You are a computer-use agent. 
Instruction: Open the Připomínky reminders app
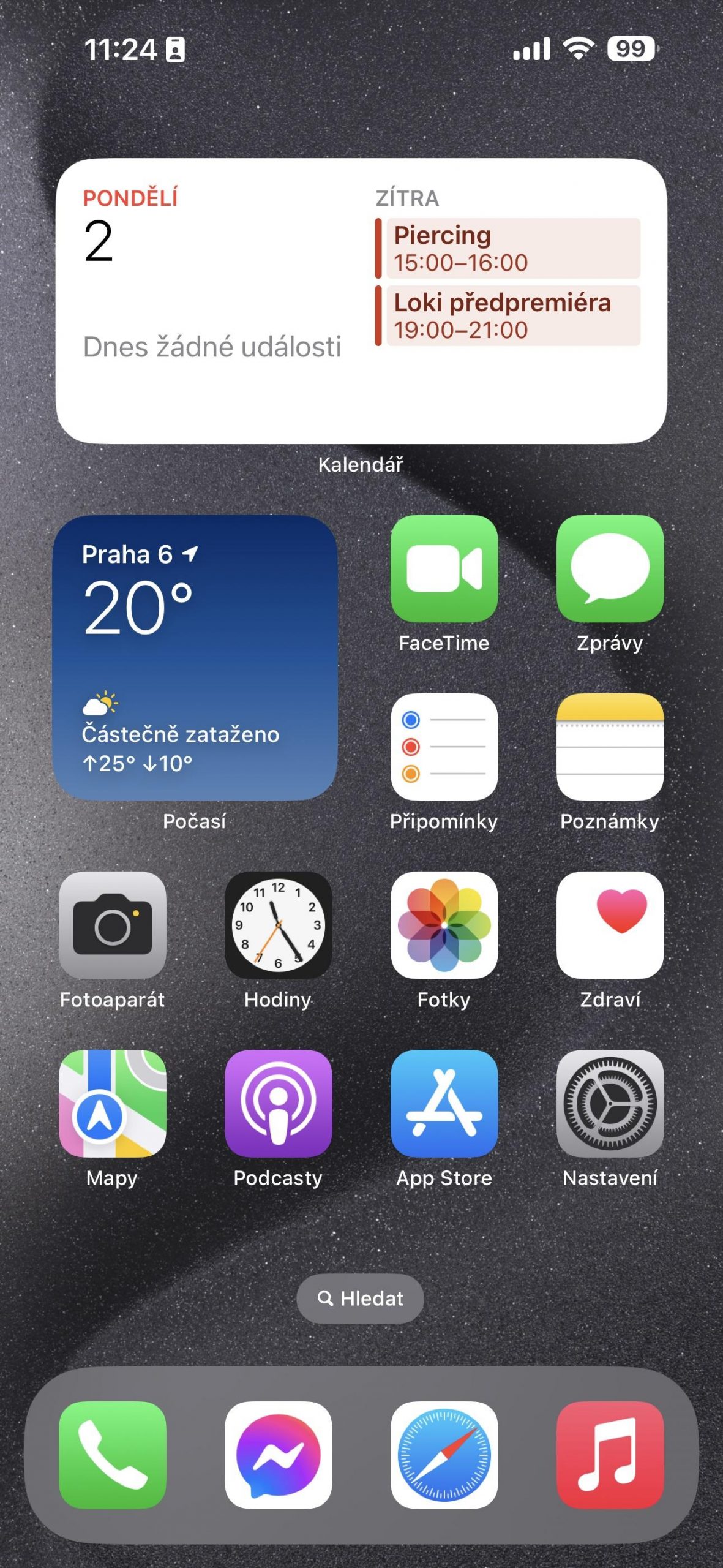pyautogui.click(x=444, y=747)
